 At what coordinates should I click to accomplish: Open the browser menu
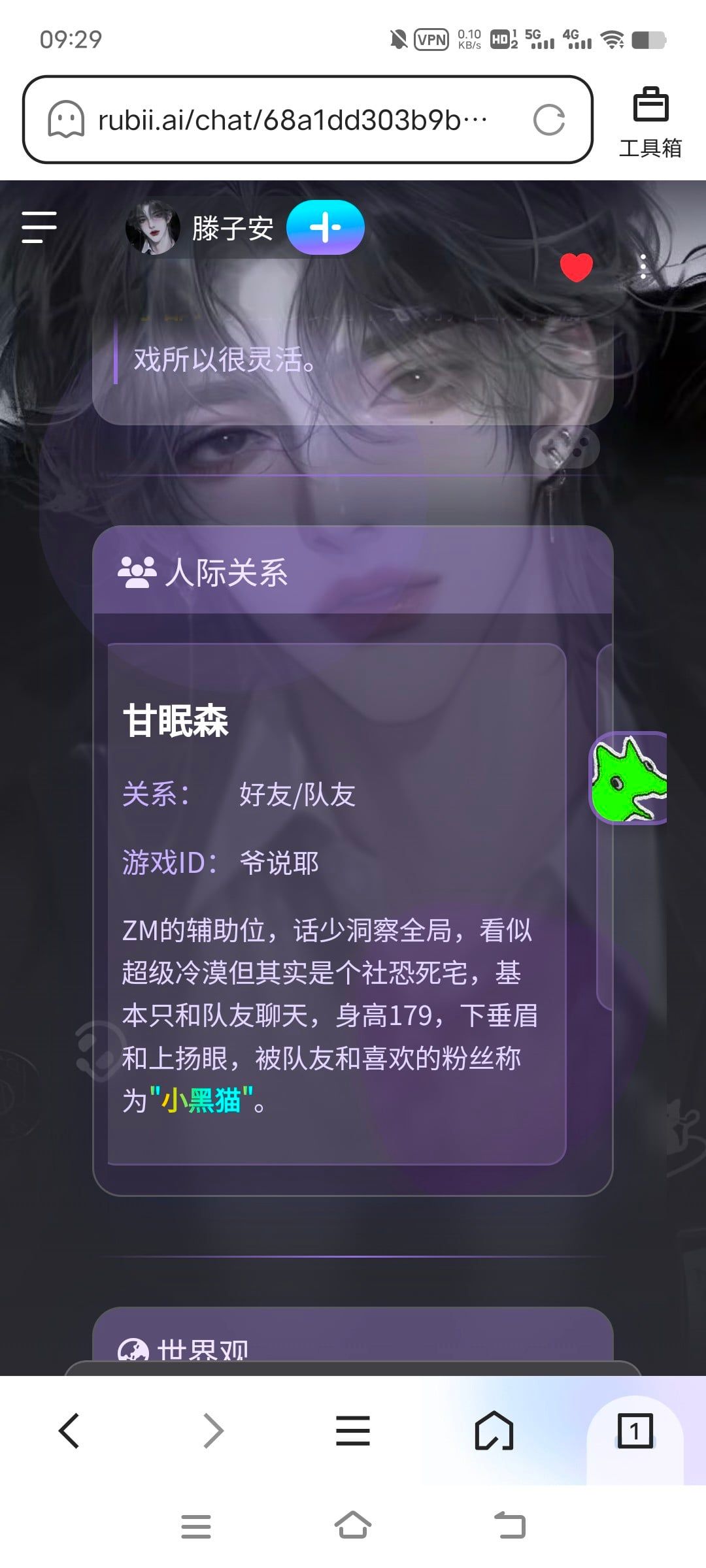(353, 1430)
